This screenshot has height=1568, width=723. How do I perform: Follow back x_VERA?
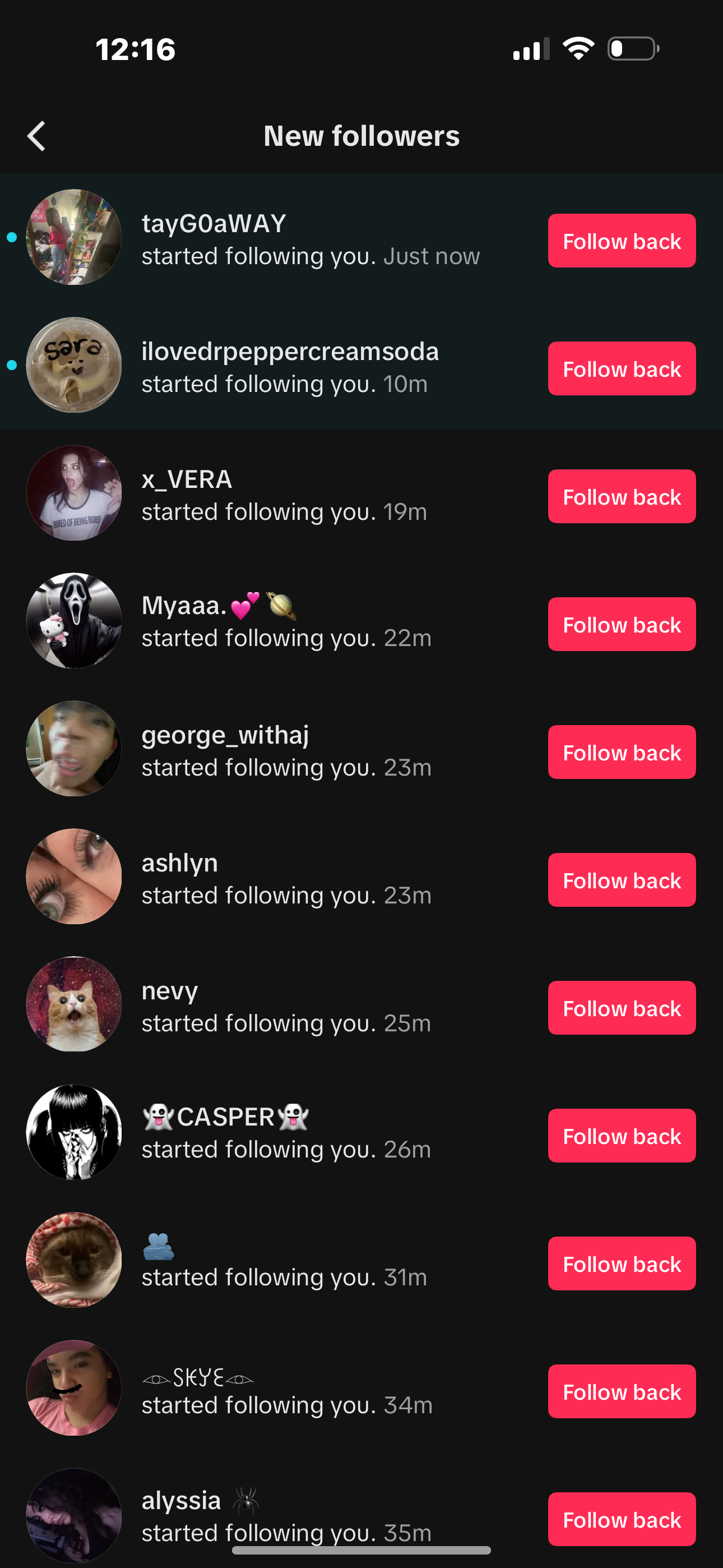[x=622, y=496]
